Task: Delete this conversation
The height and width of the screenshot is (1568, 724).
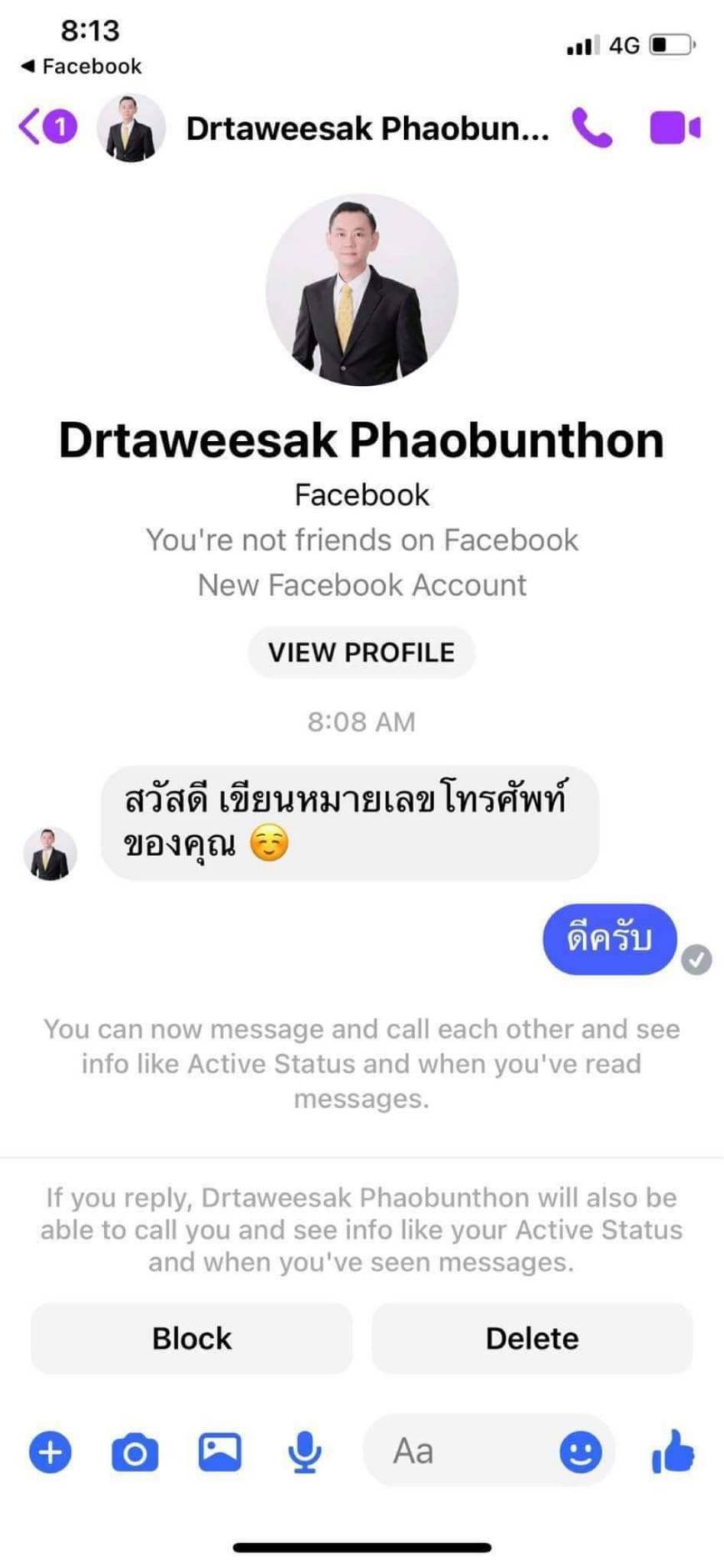Action: tap(532, 1338)
